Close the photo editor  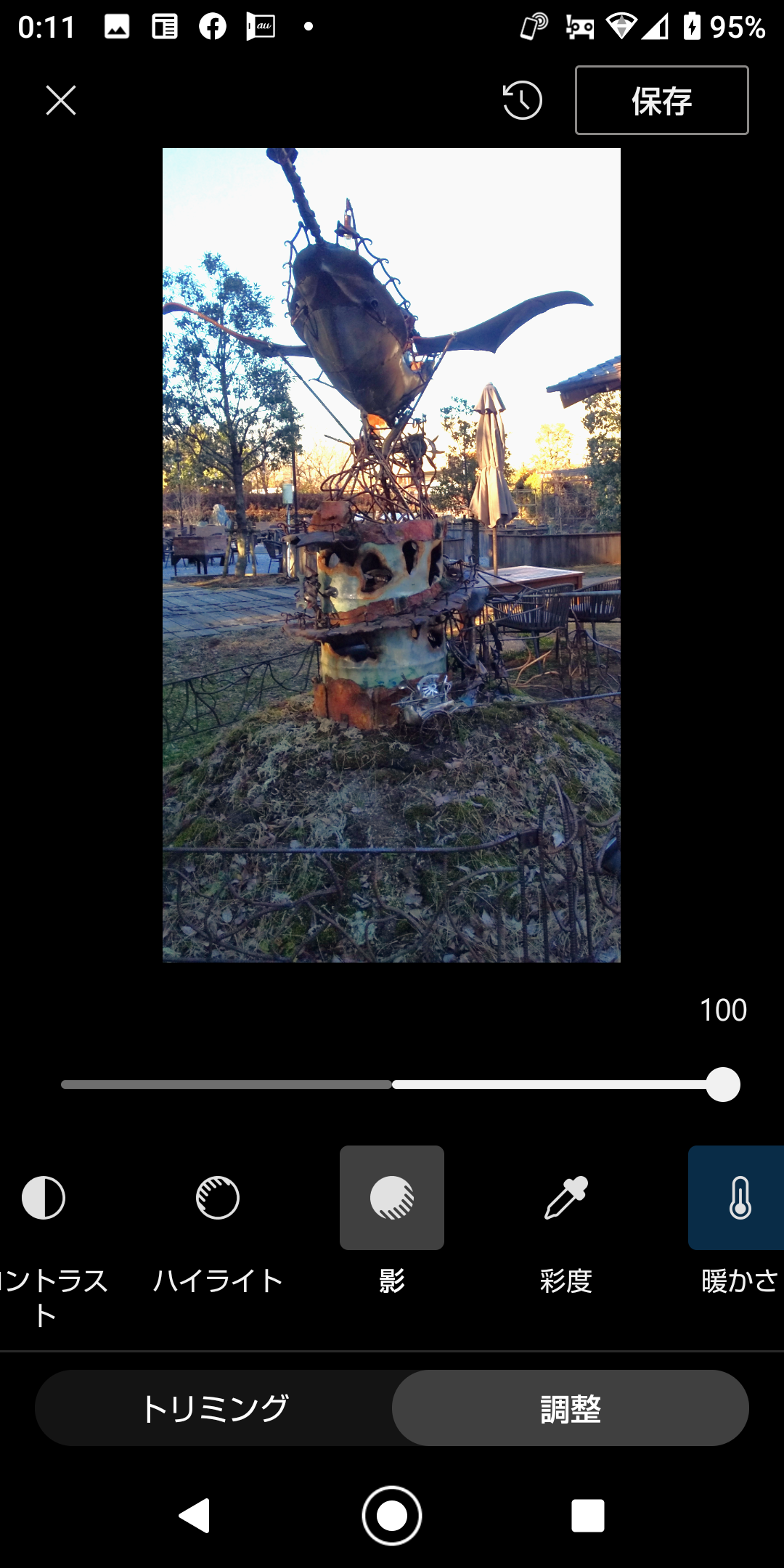61,100
